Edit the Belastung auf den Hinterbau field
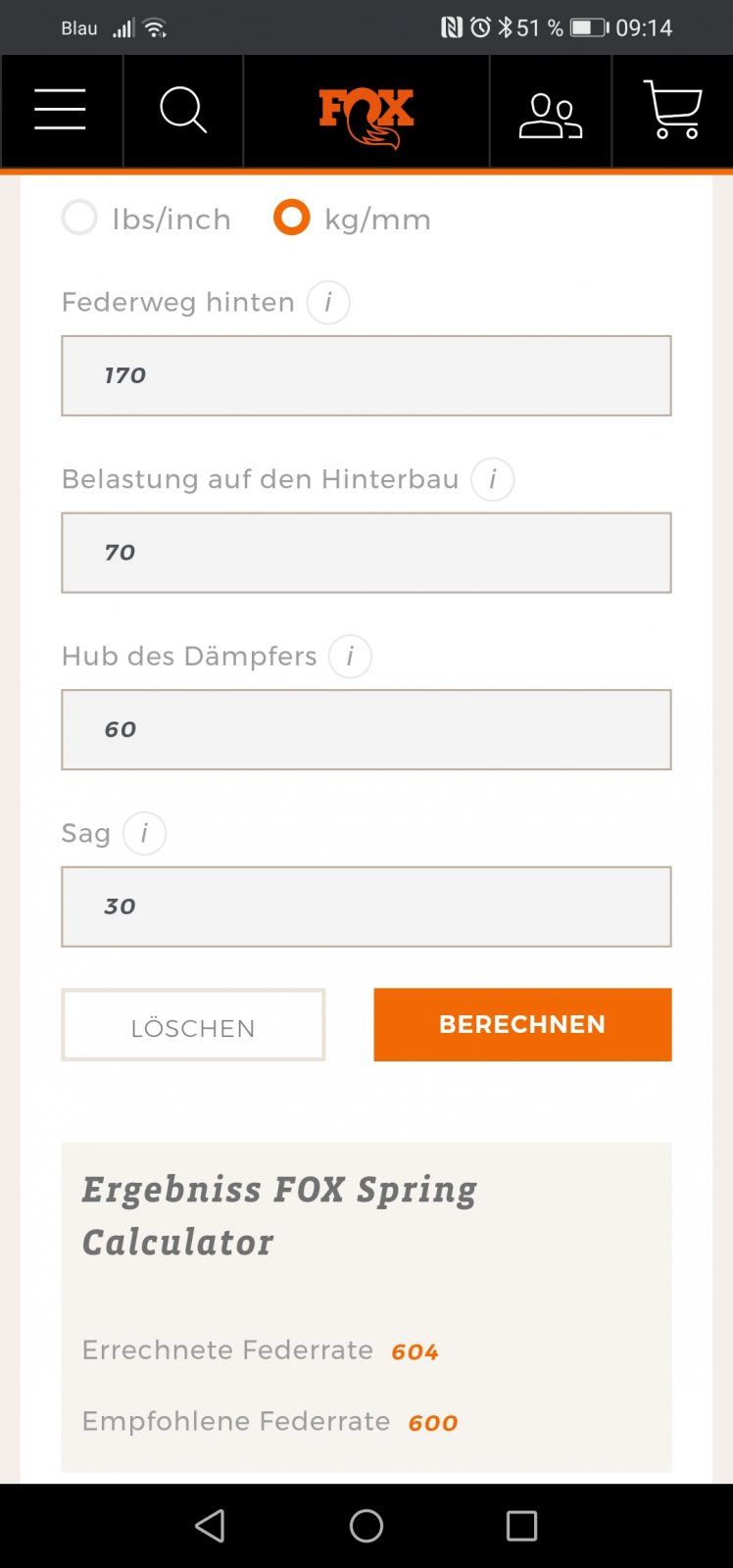This screenshot has width=733, height=1568. 366,553
